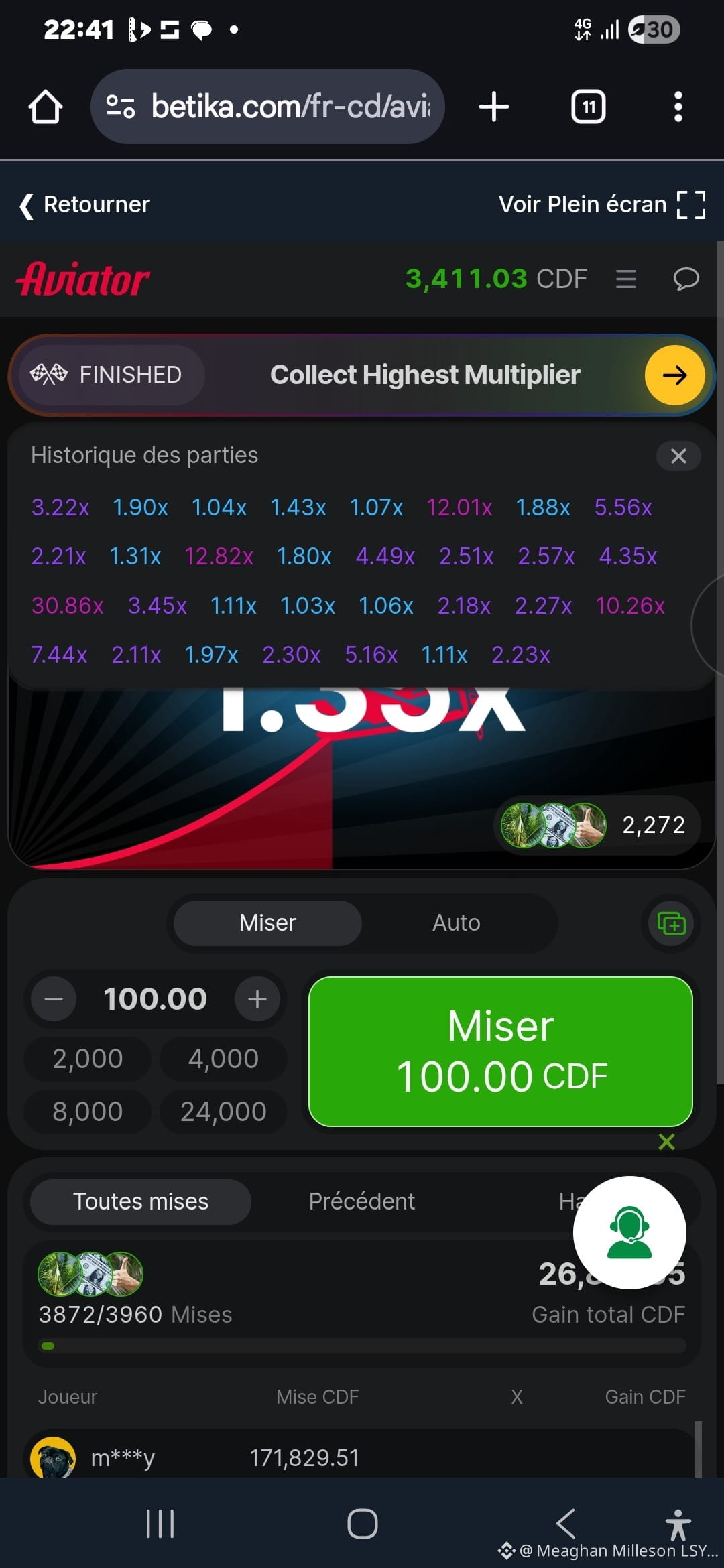Increase the bet amount with plus
724x1568 pixels.
257,999
